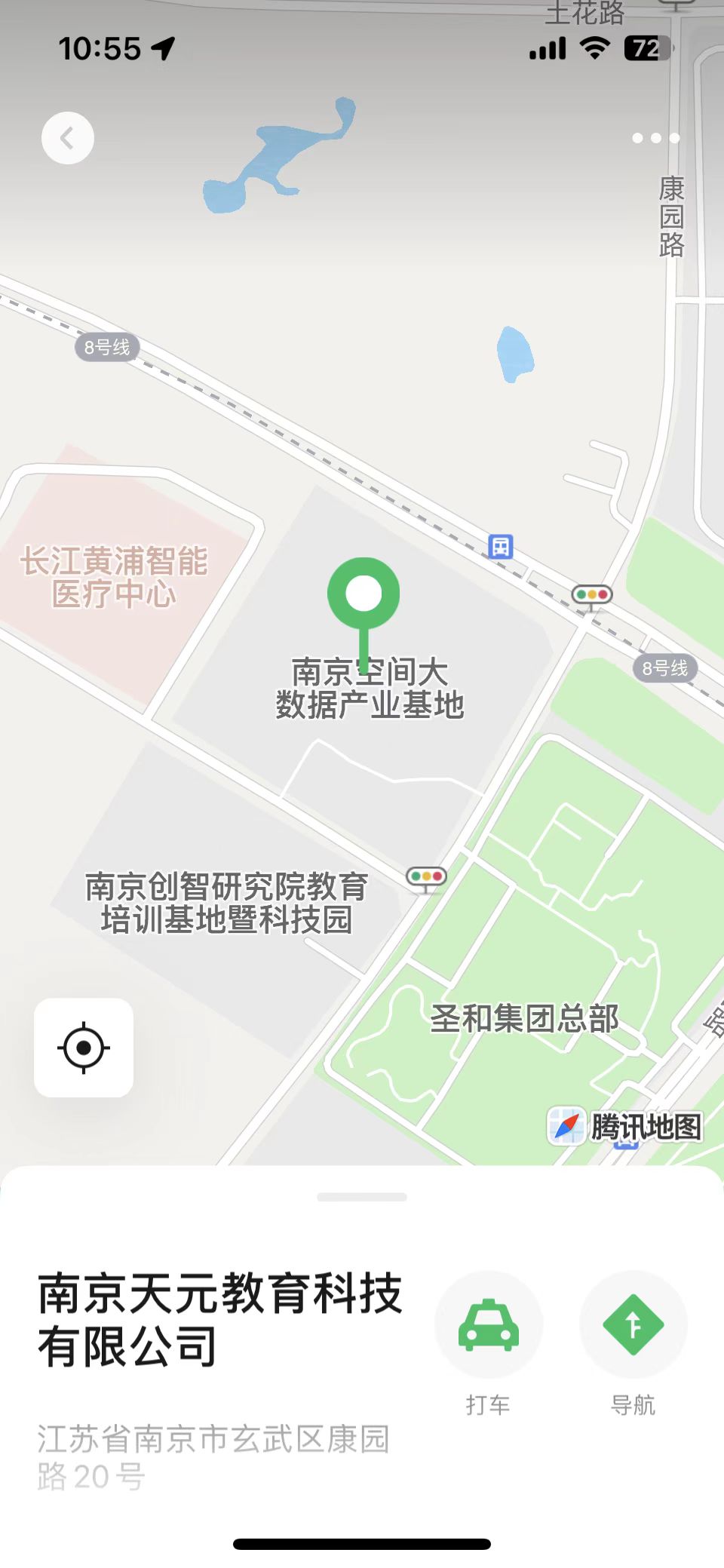Tap the bottom sheet drag handle
This screenshot has width=724, height=1568.
point(362,1197)
